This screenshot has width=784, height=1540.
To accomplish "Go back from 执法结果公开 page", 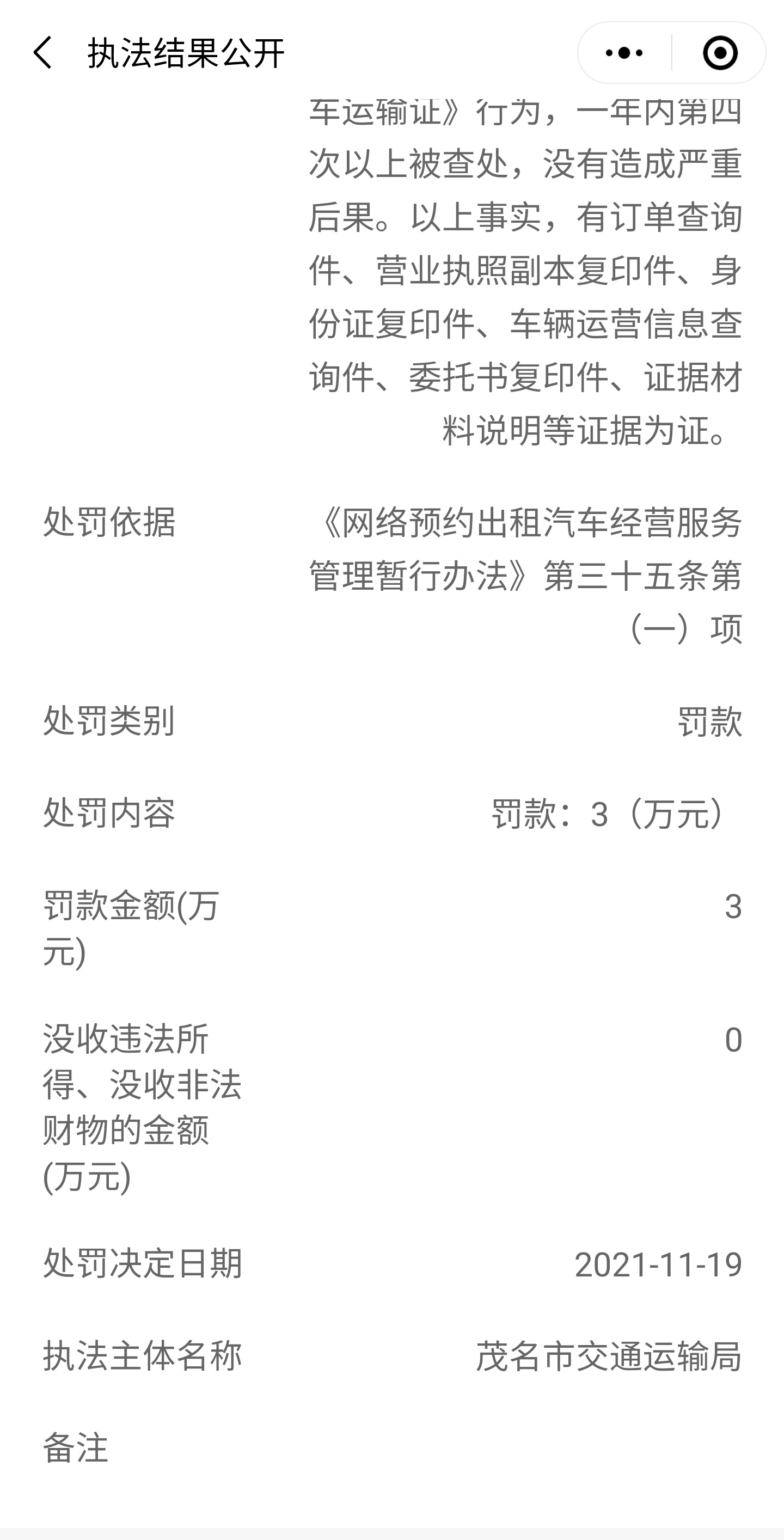I will click(x=43, y=53).
